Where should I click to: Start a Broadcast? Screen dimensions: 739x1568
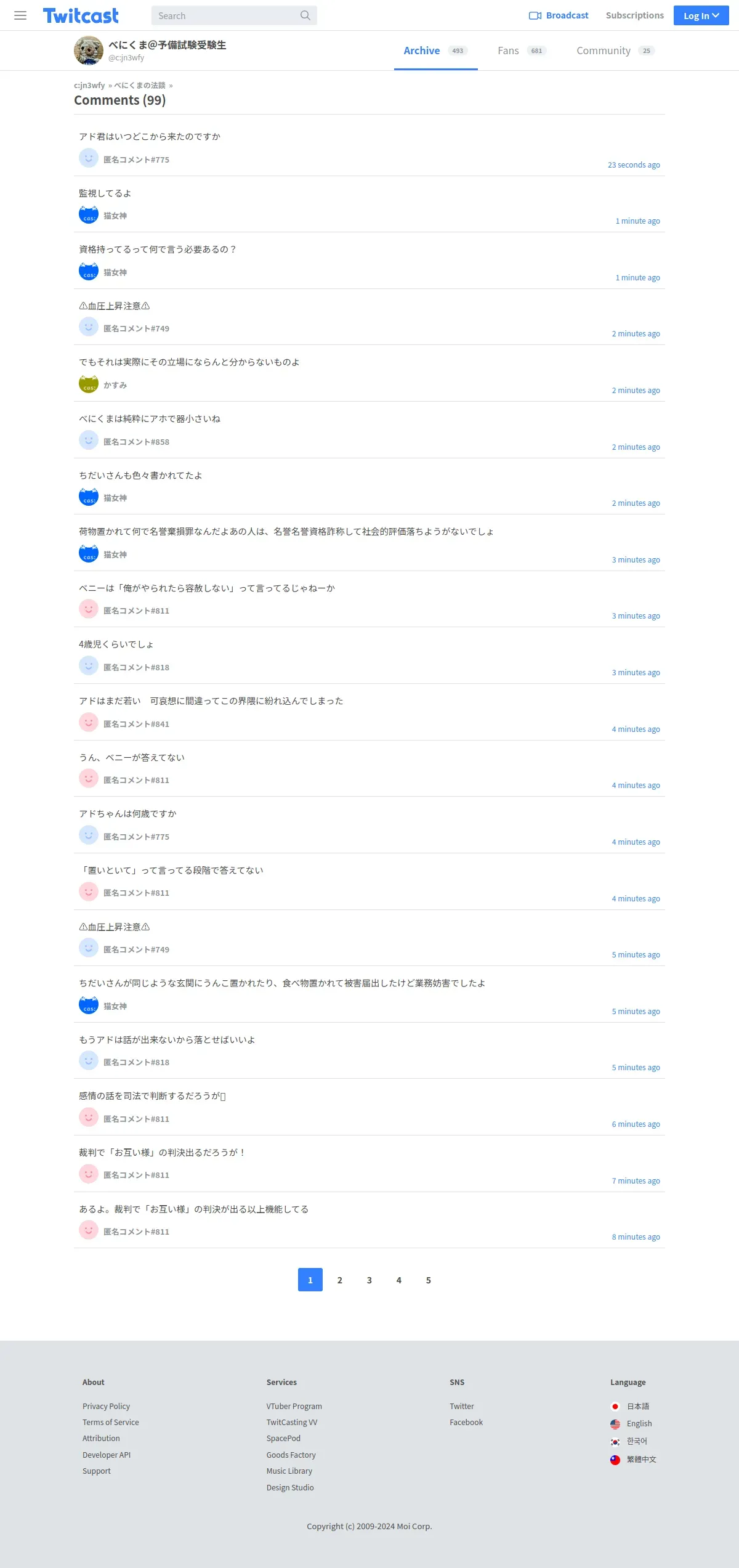coord(559,15)
